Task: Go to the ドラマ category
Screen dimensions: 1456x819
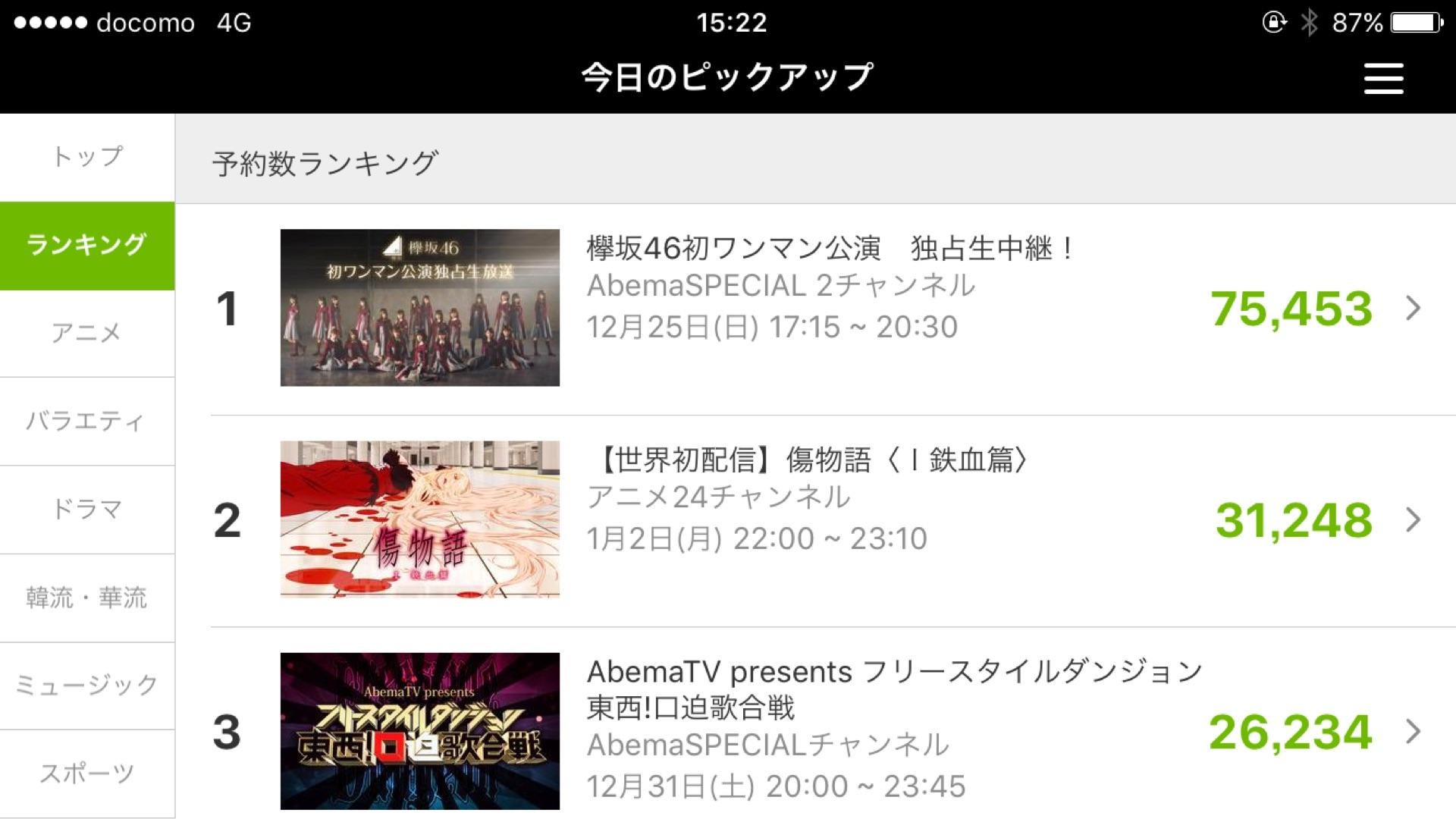Action: 87,509
